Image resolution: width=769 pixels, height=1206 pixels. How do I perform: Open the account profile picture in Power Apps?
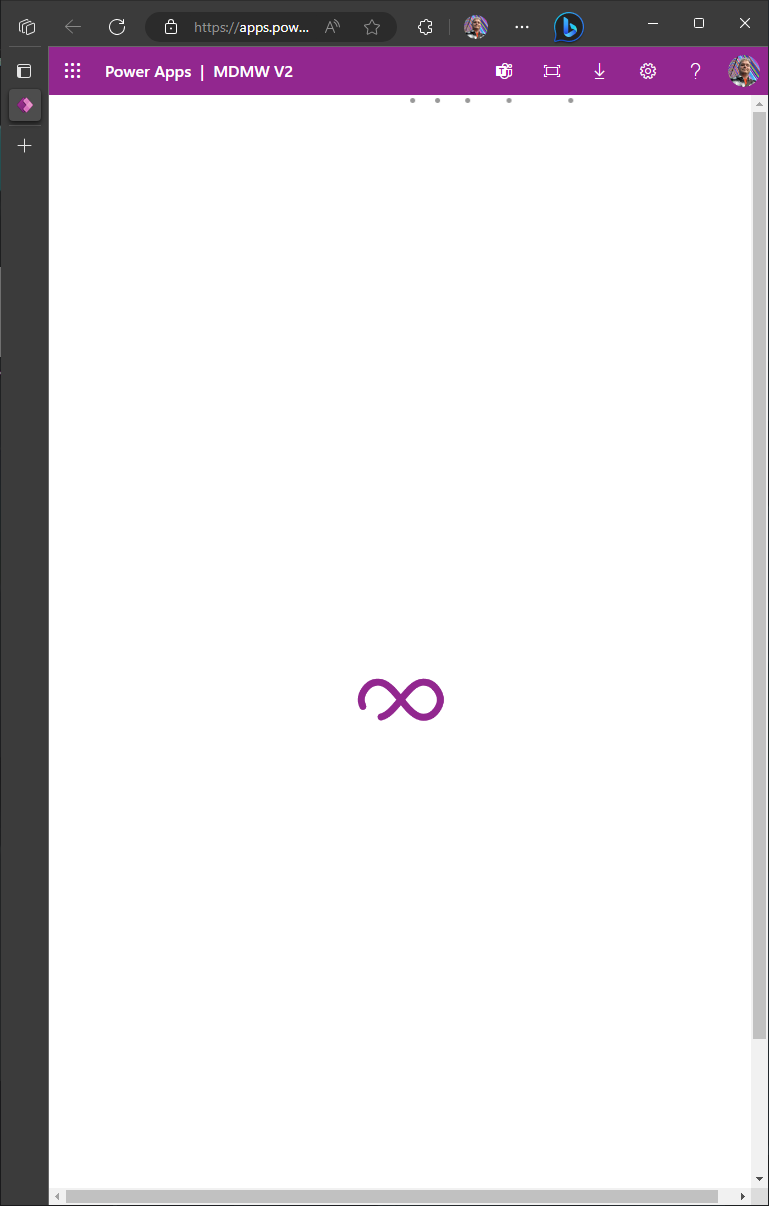pos(743,71)
